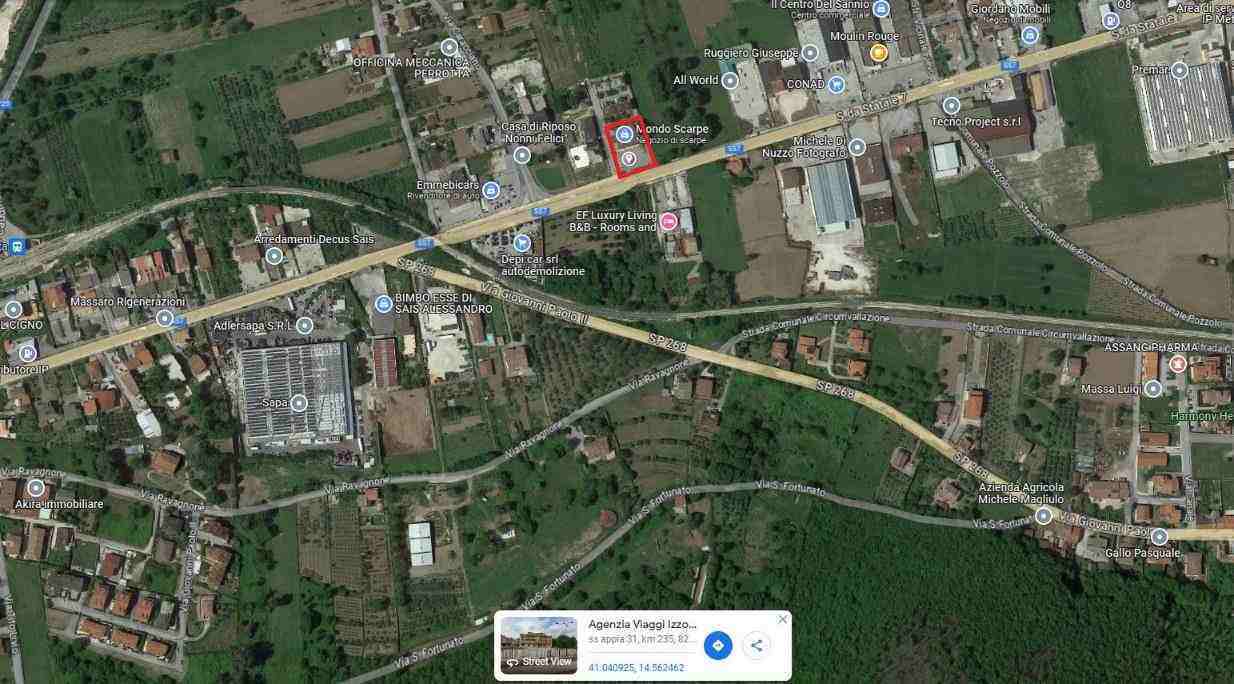Open Street View for Agenzia Viaggi Izzo
Viewport: 1234px width, 684px height.
click(540, 646)
